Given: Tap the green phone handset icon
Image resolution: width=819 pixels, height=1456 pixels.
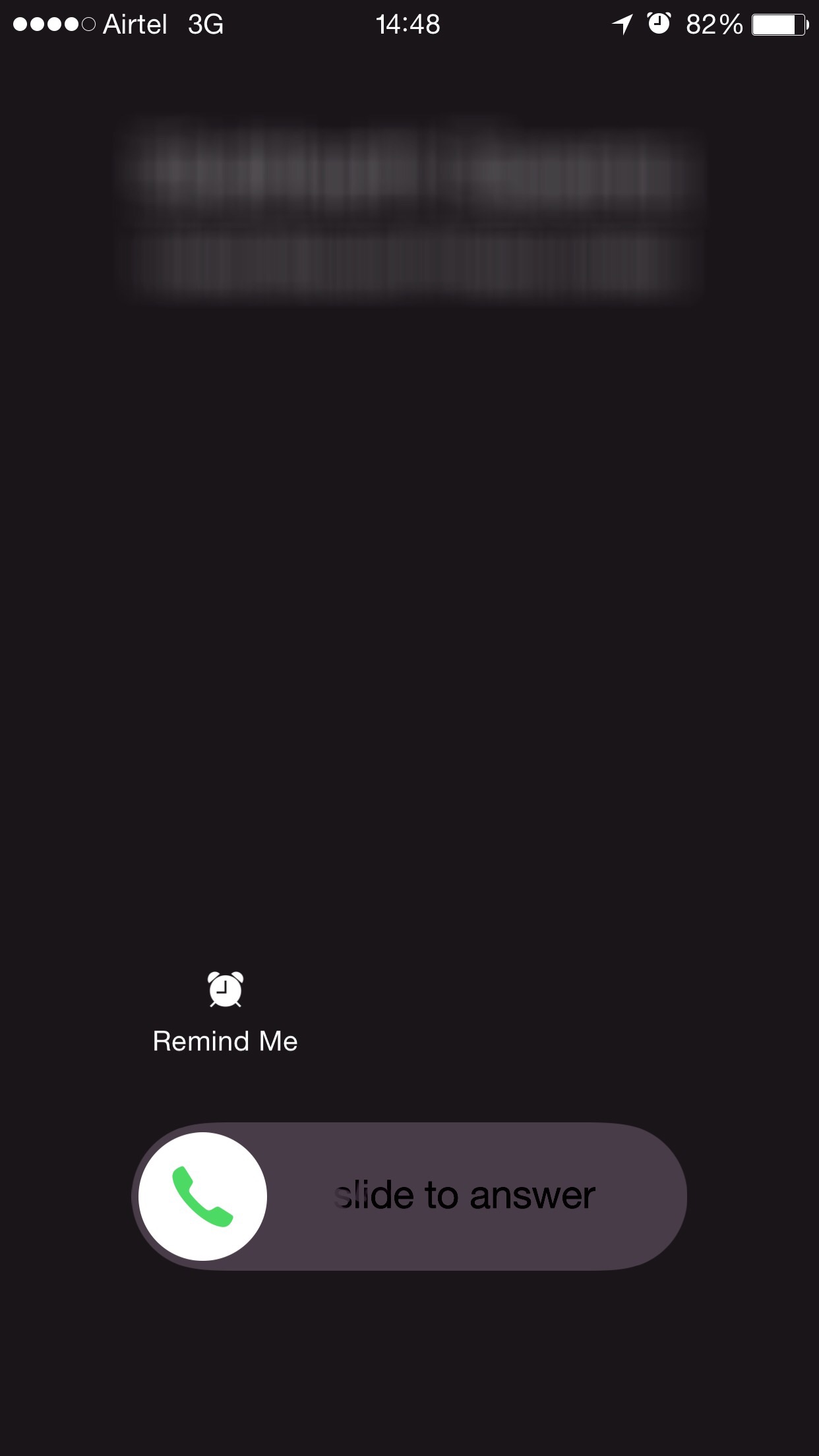Looking at the screenshot, I should pyautogui.click(x=202, y=1196).
